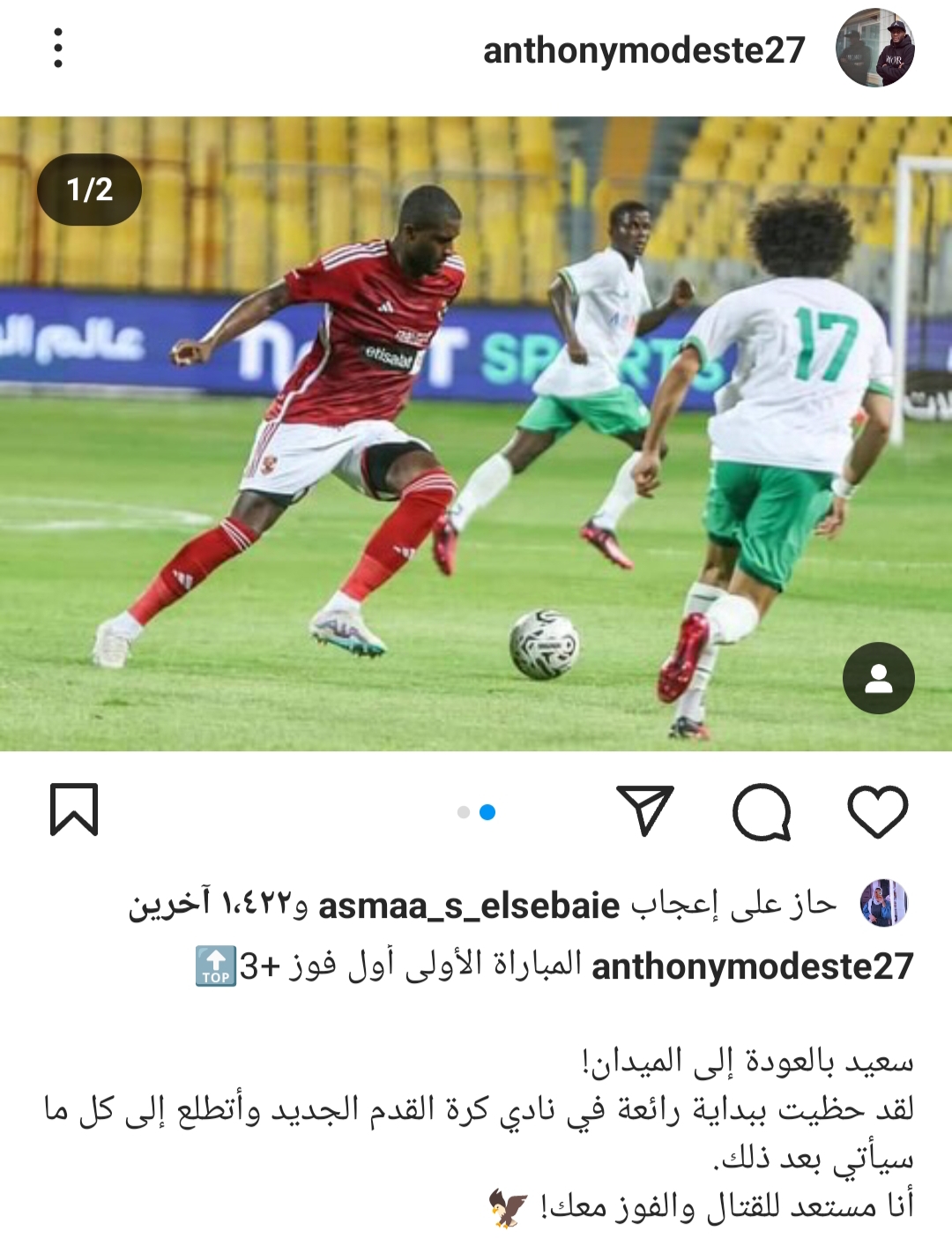Viewport: 952px width, 1238px height.
Task: Show tagged people on the photo
Action: [x=878, y=678]
